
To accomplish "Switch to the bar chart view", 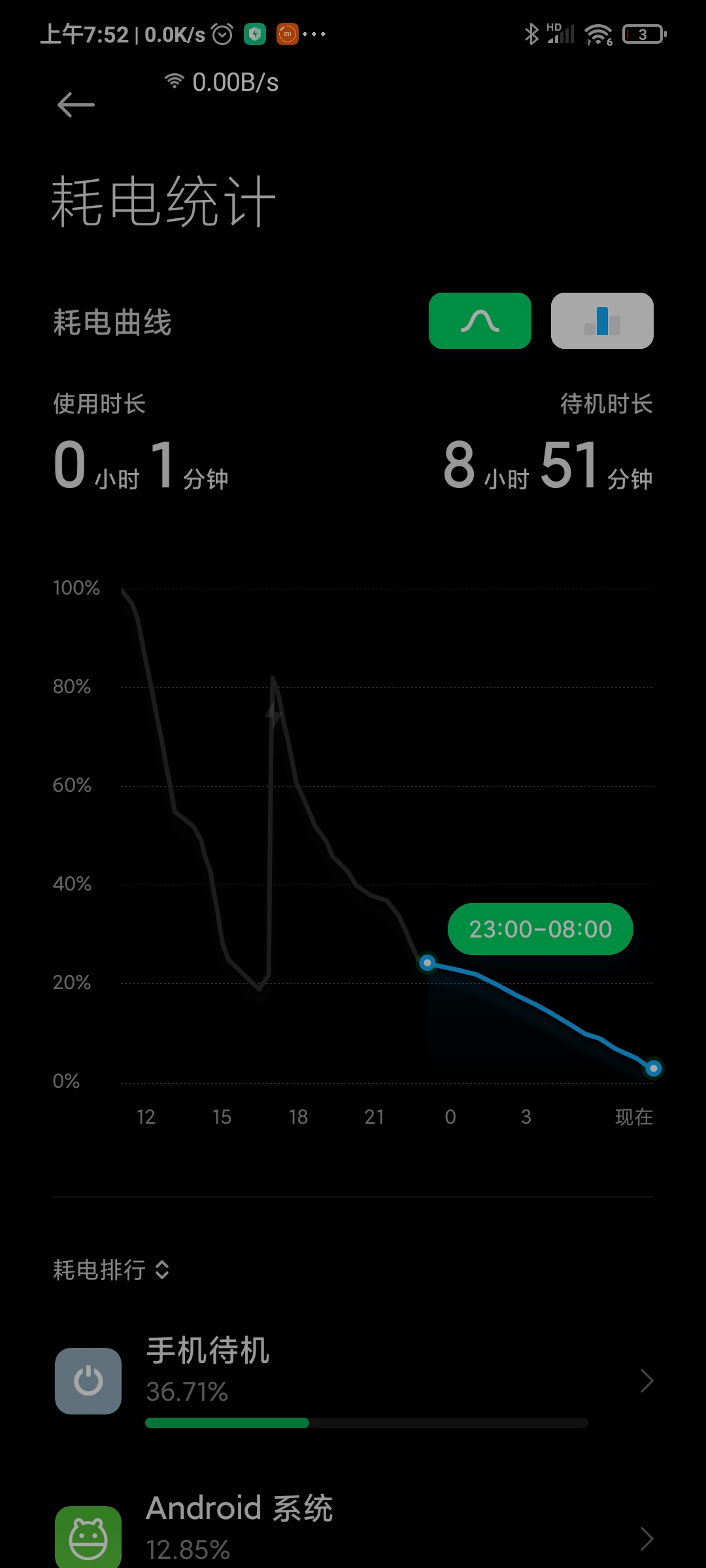I will [602, 321].
